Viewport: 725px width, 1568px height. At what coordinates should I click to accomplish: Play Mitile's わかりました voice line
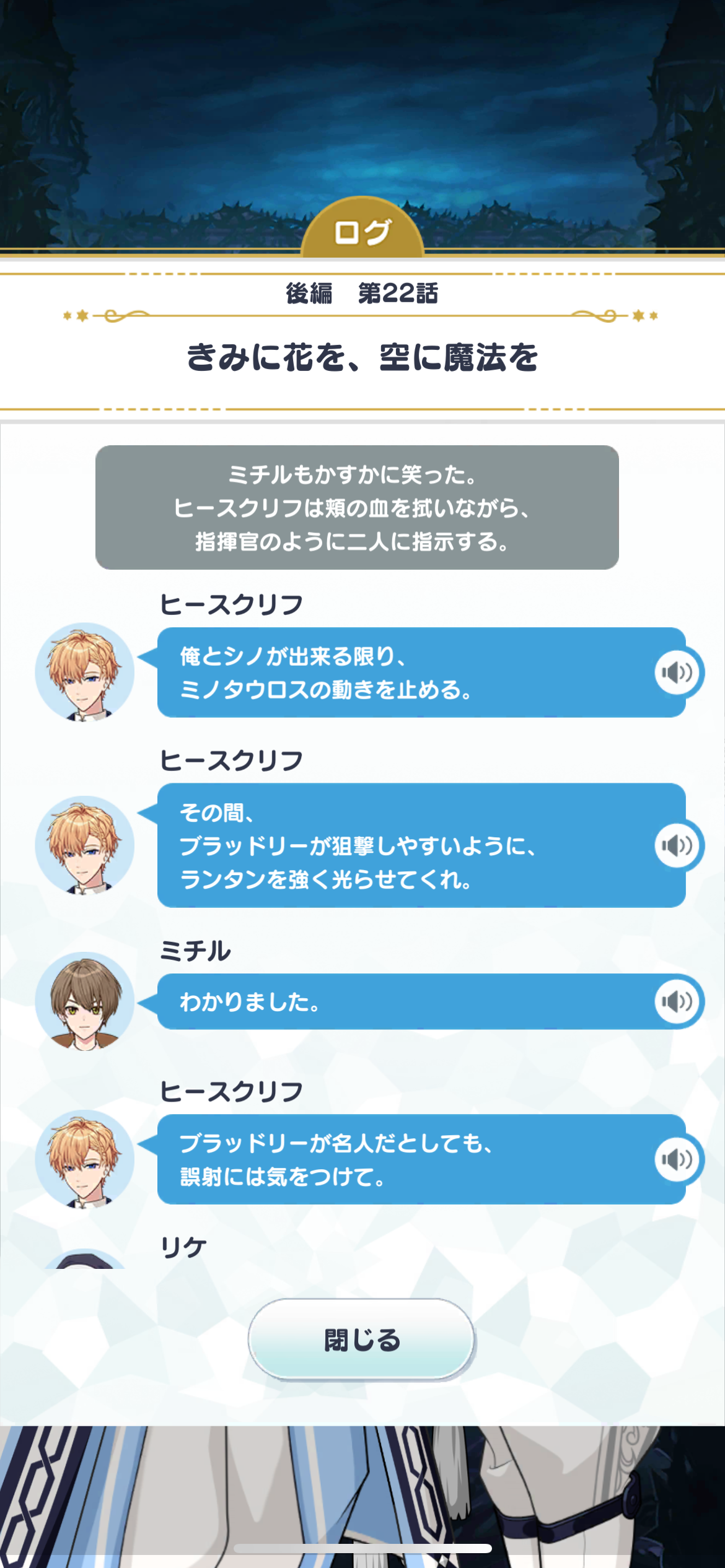click(x=677, y=1001)
